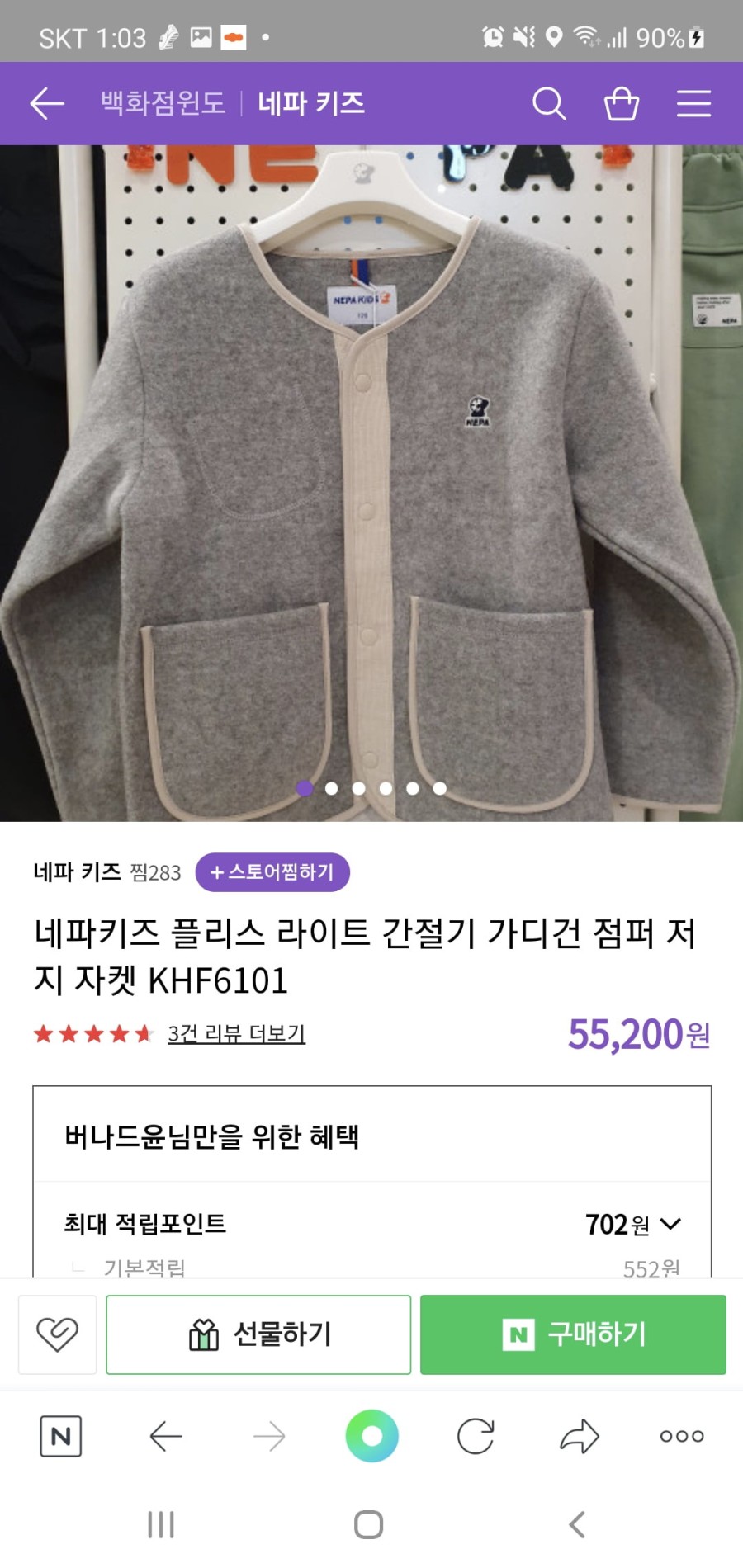The image size is (743, 1568).
Task: Go back in the browser toolbar
Action: (165, 1436)
